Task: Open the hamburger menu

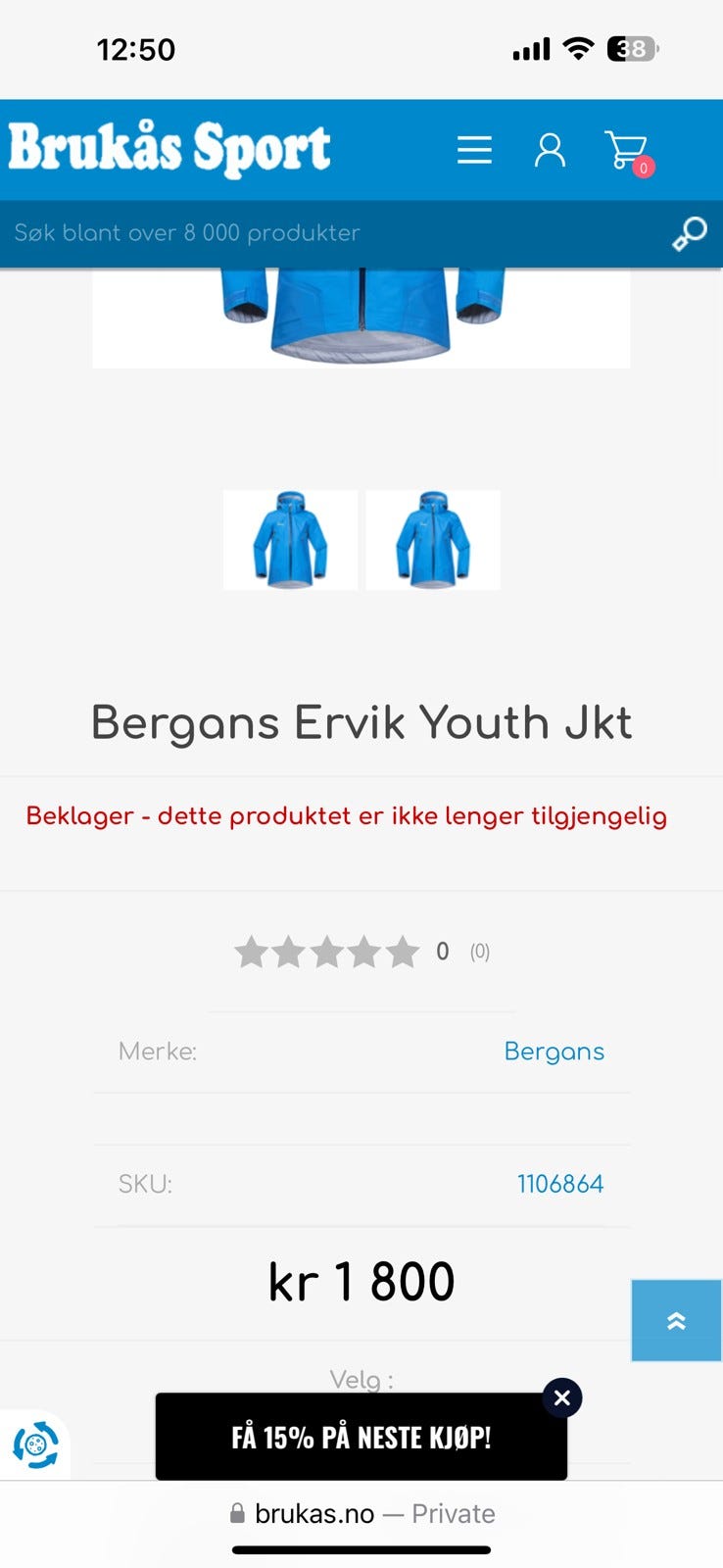Action: tap(474, 150)
